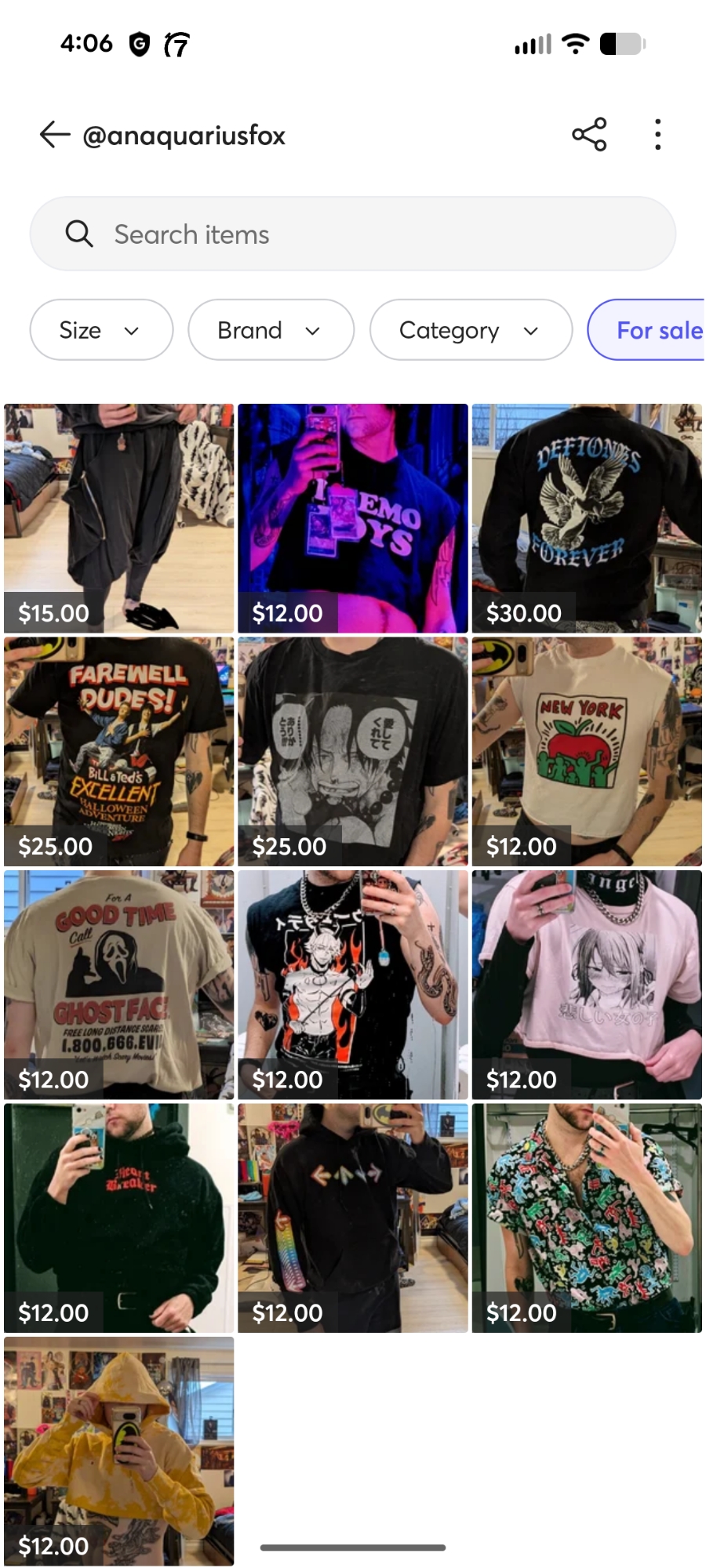Viewport: 706px width, 1568px height.
Task: View the pink anime girl crop top
Action: point(586,984)
